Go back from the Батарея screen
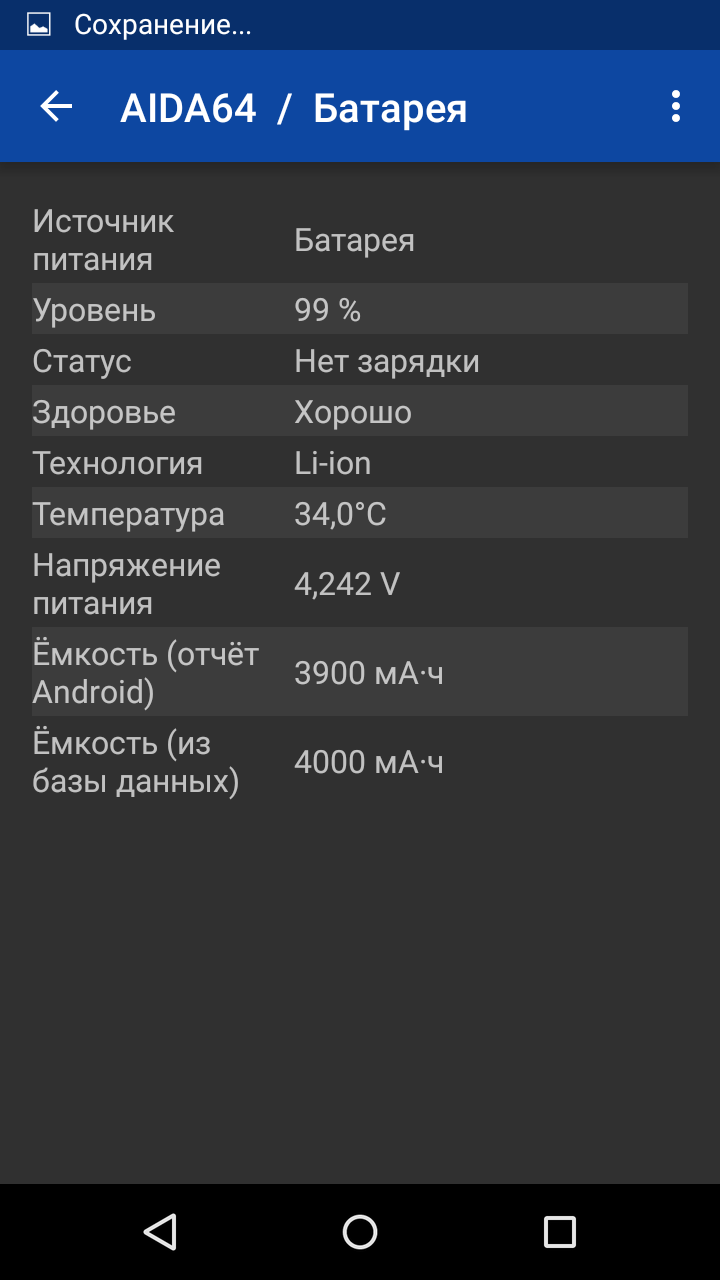This screenshot has width=720, height=1280. tap(57, 107)
